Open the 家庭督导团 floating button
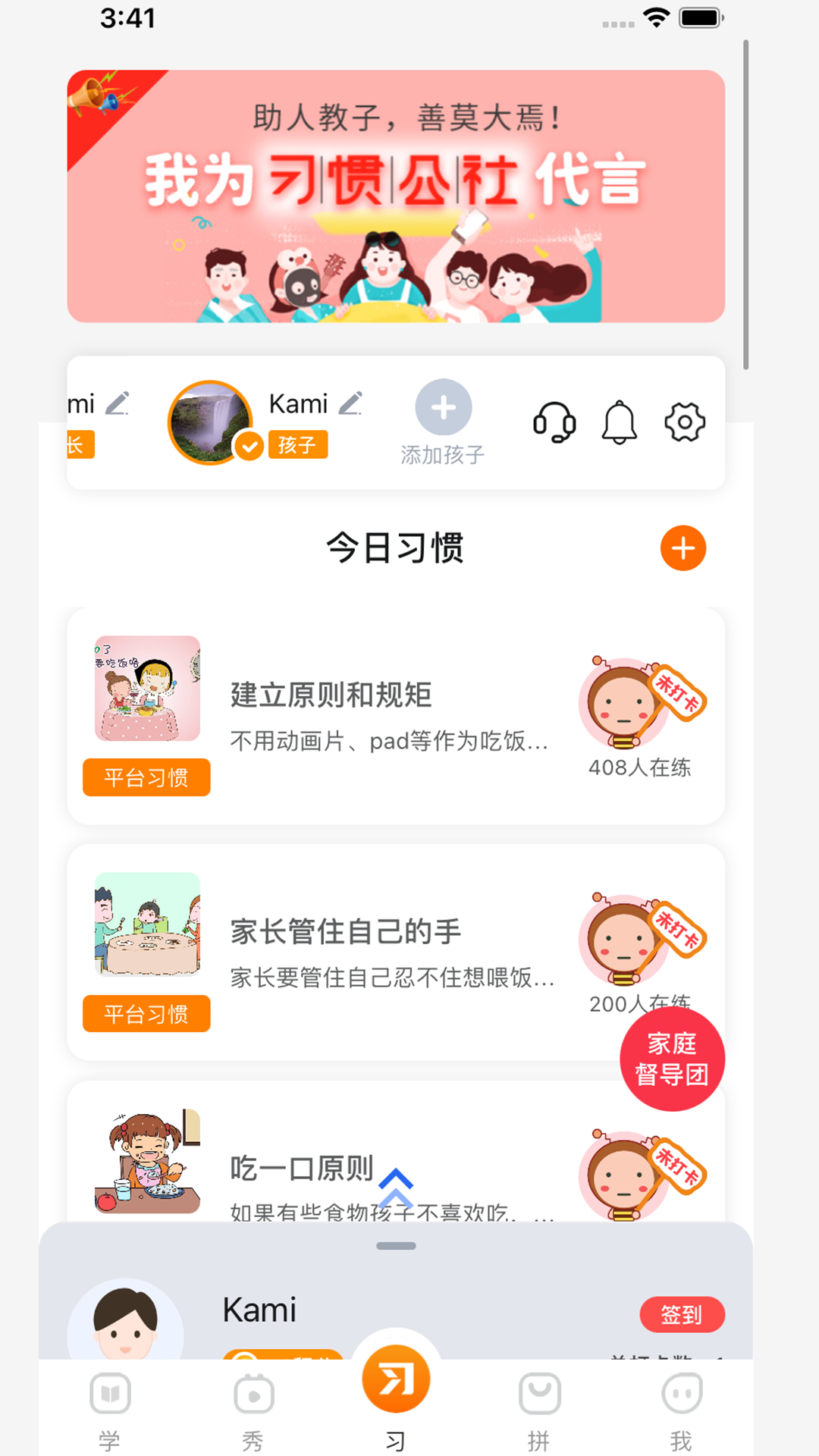The width and height of the screenshot is (819, 1456). 672,1059
